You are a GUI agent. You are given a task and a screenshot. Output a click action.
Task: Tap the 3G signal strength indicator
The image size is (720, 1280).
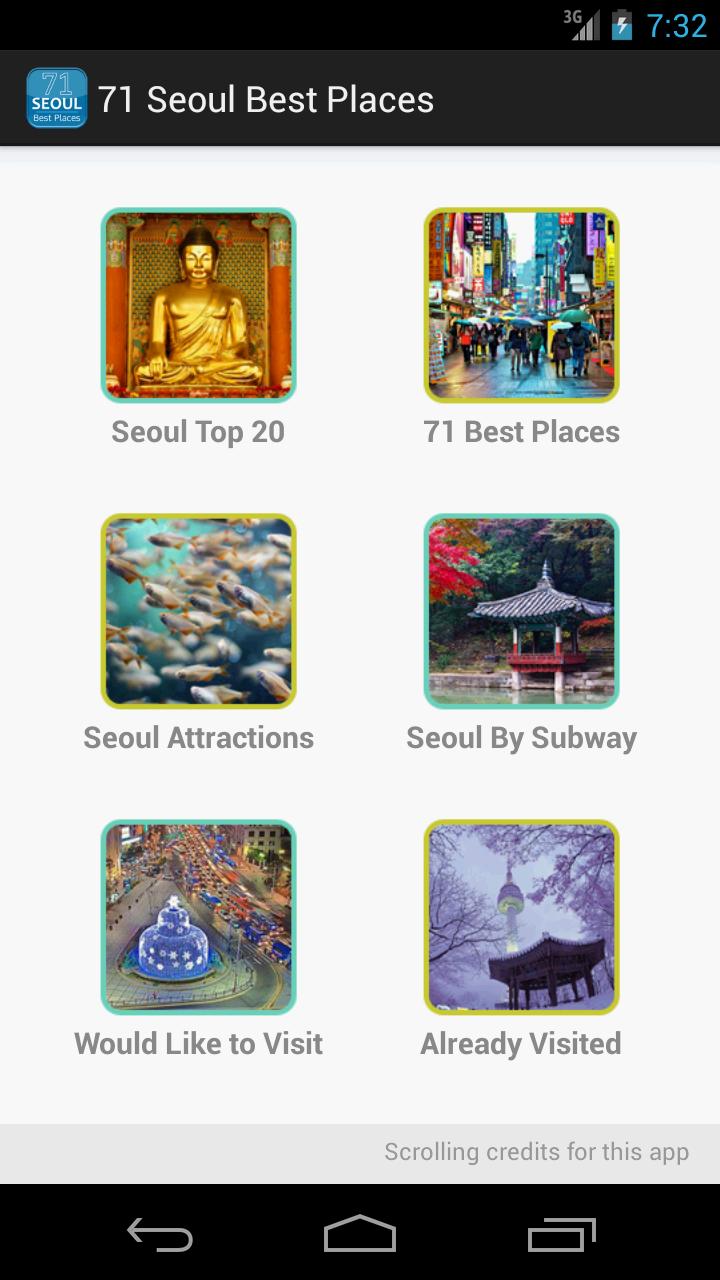(585, 27)
